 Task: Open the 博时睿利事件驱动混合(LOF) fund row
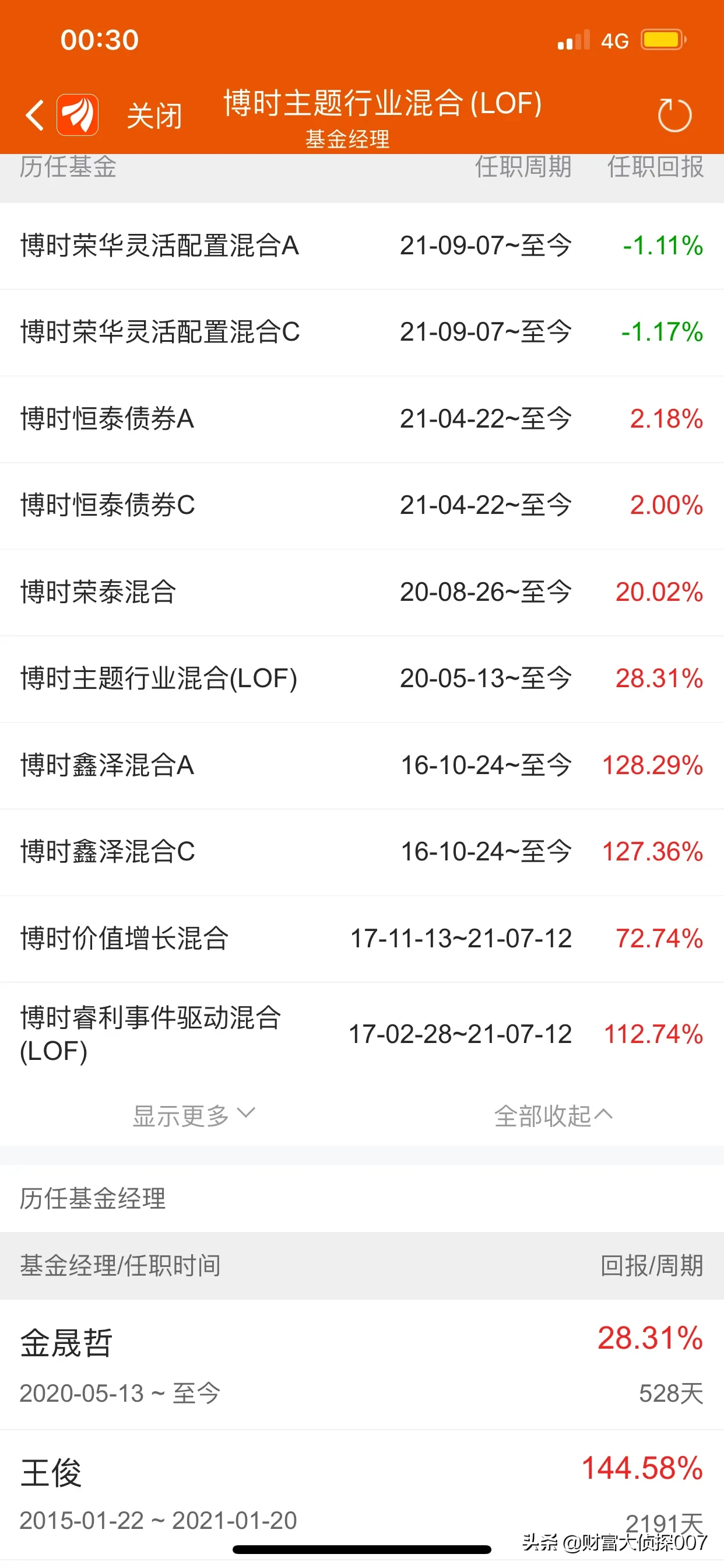point(362,1034)
